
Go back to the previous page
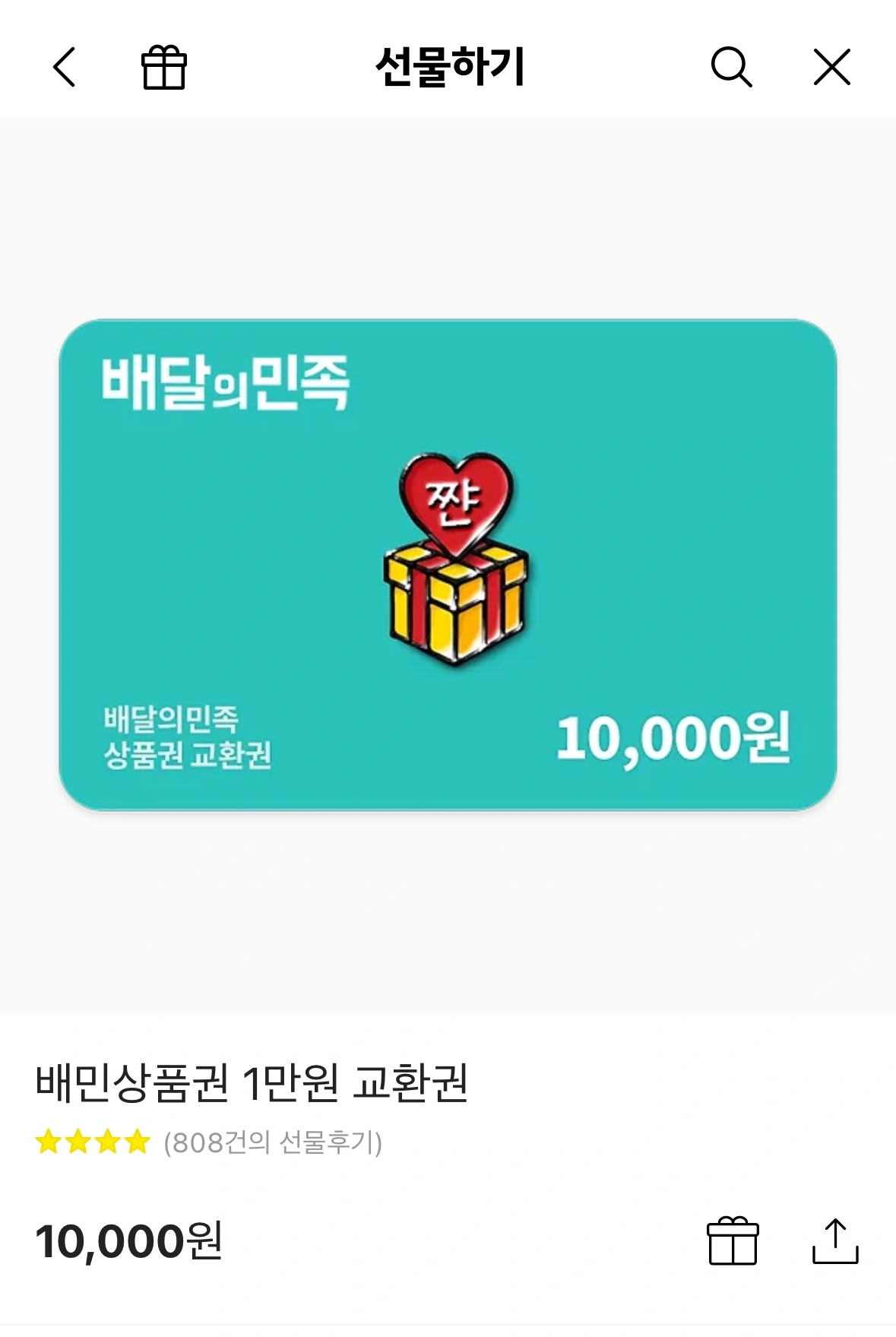point(65,67)
